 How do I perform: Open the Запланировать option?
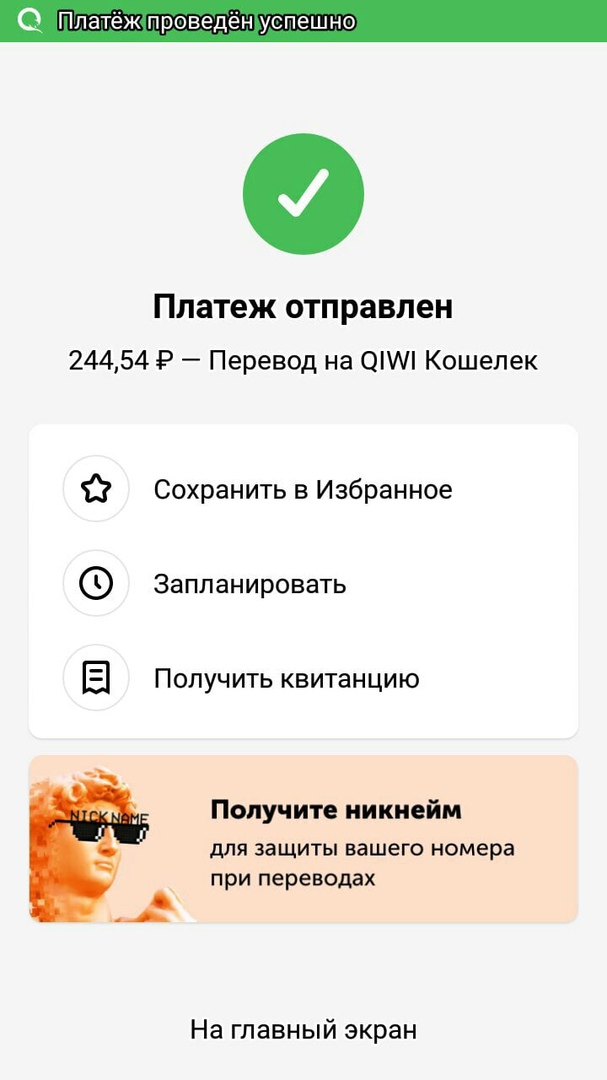click(x=250, y=584)
